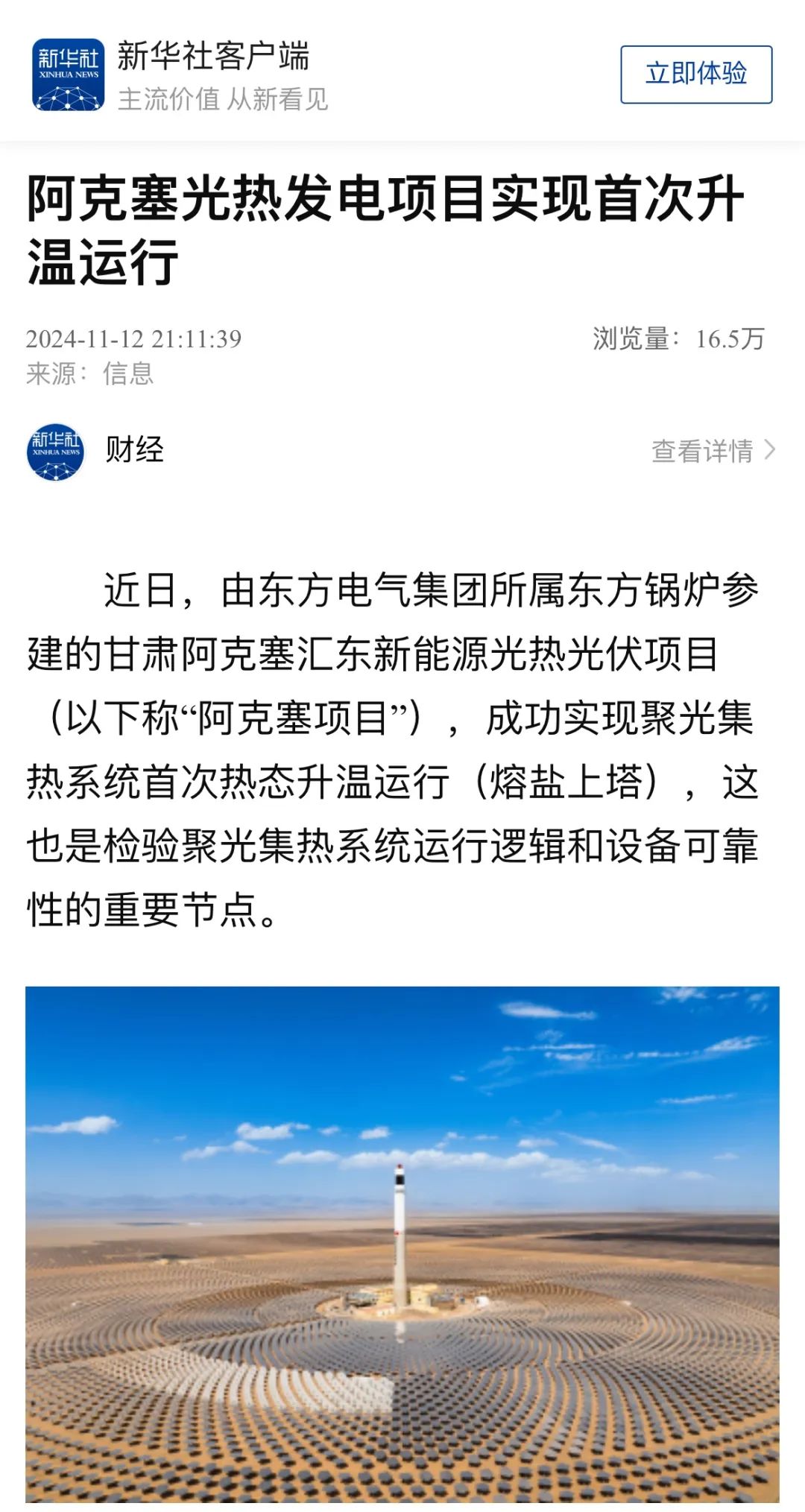Viewport: 805px width, 1512px height.
Task: Open 查看详情 for the 财经 channel
Action: pos(713,451)
